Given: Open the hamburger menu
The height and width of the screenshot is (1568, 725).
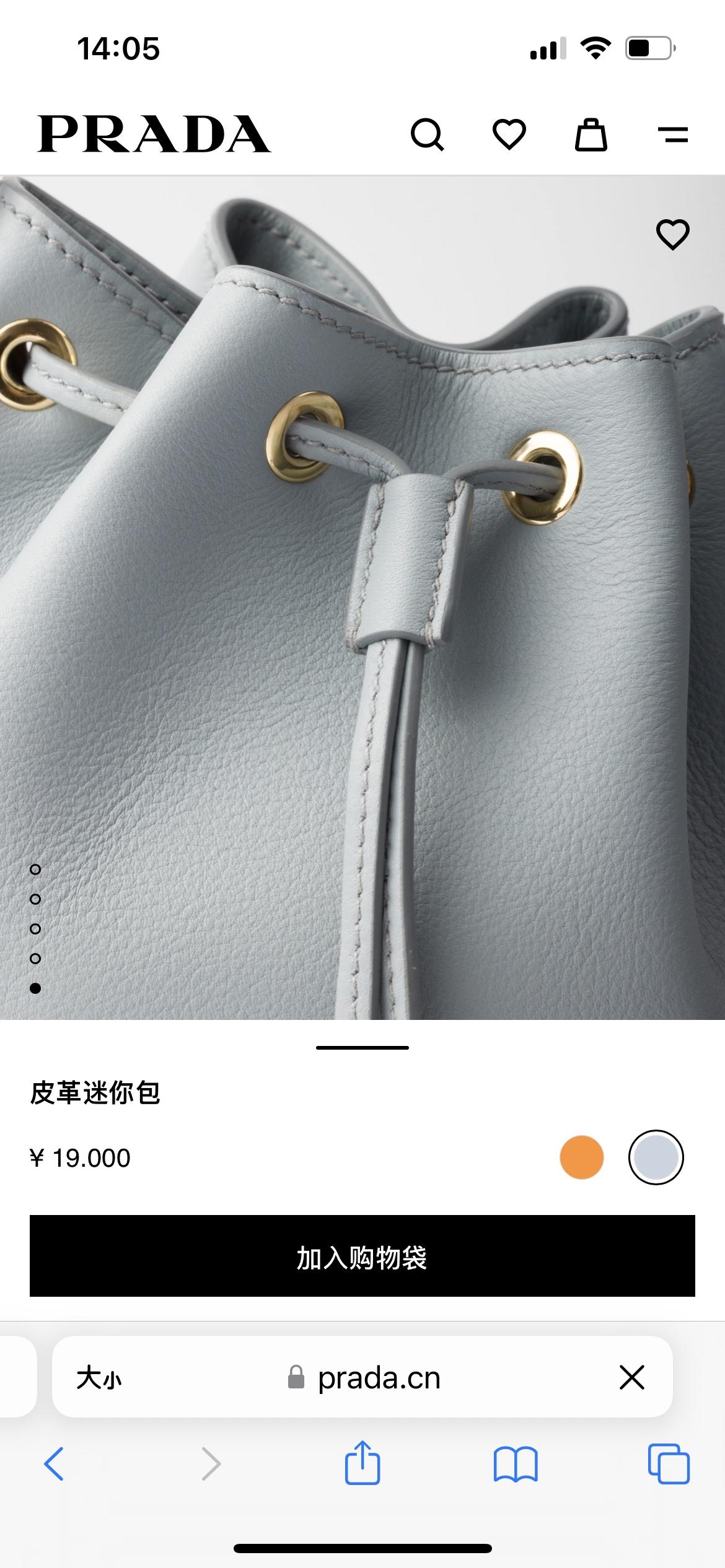Looking at the screenshot, I should tap(672, 134).
